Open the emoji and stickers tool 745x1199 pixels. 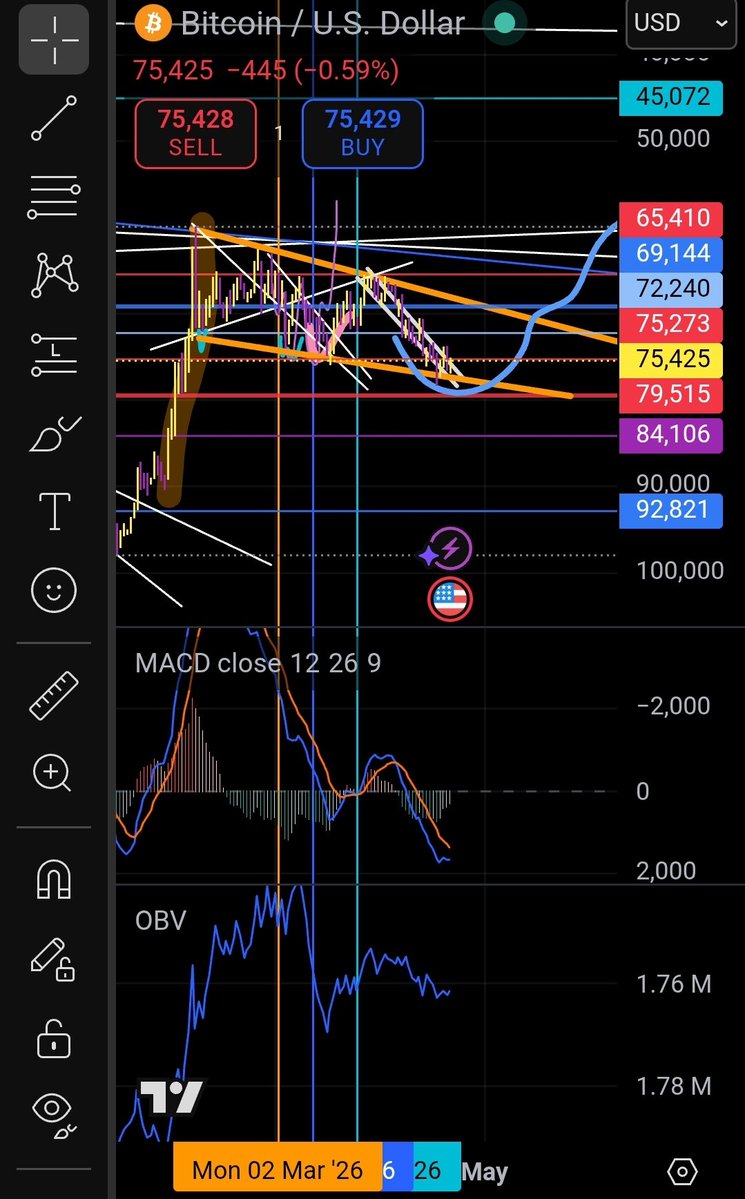click(54, 589)
